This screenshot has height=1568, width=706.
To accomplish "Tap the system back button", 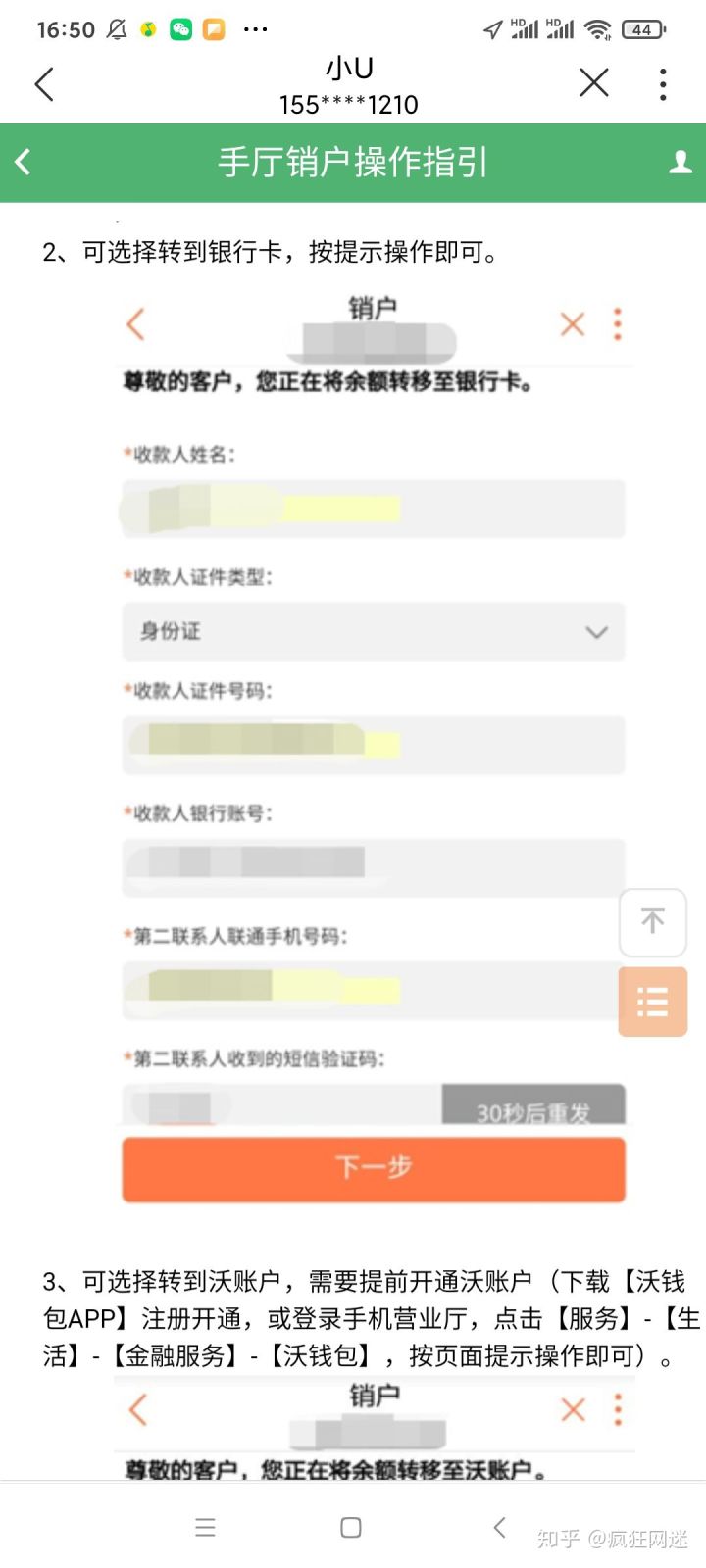I will pos(499,1527).
